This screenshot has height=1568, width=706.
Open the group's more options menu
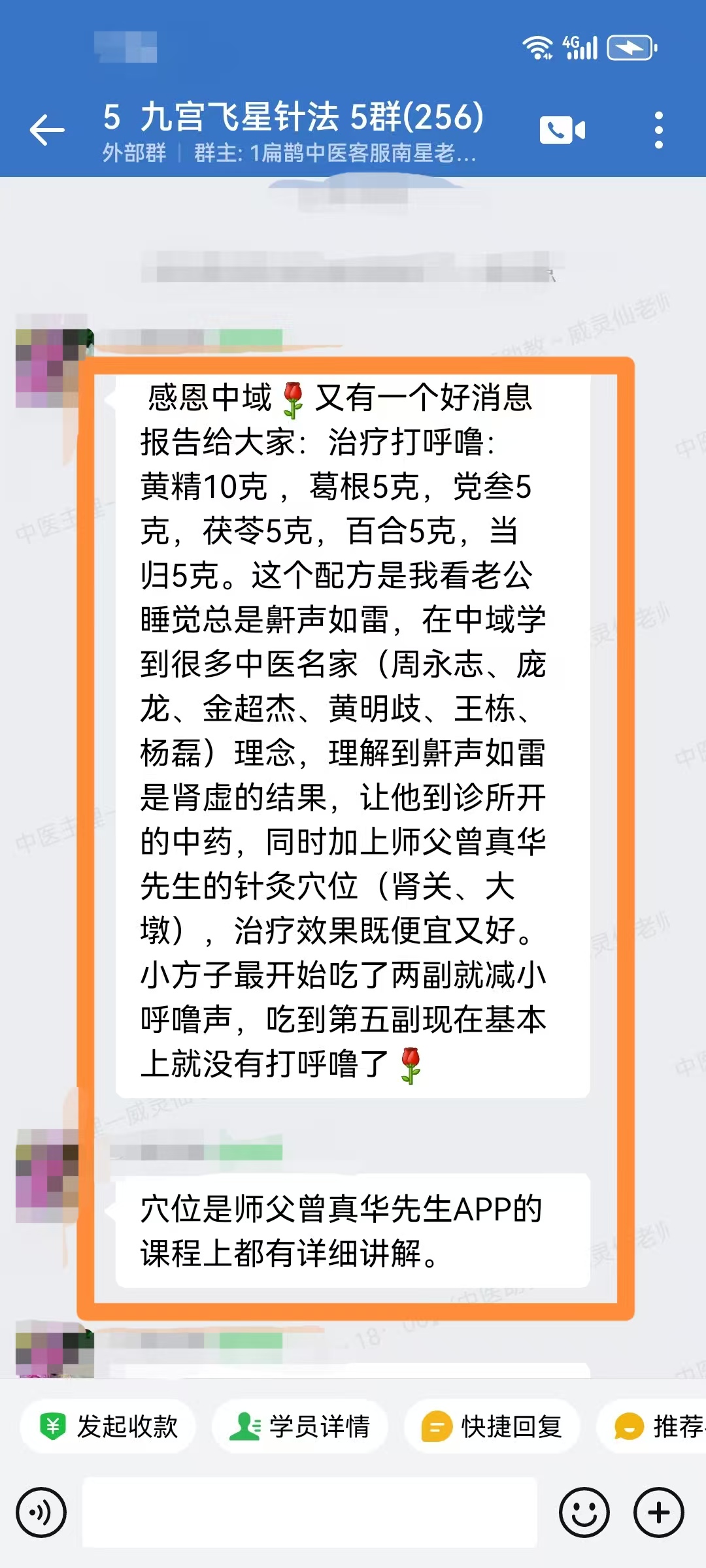coord(660,129)
